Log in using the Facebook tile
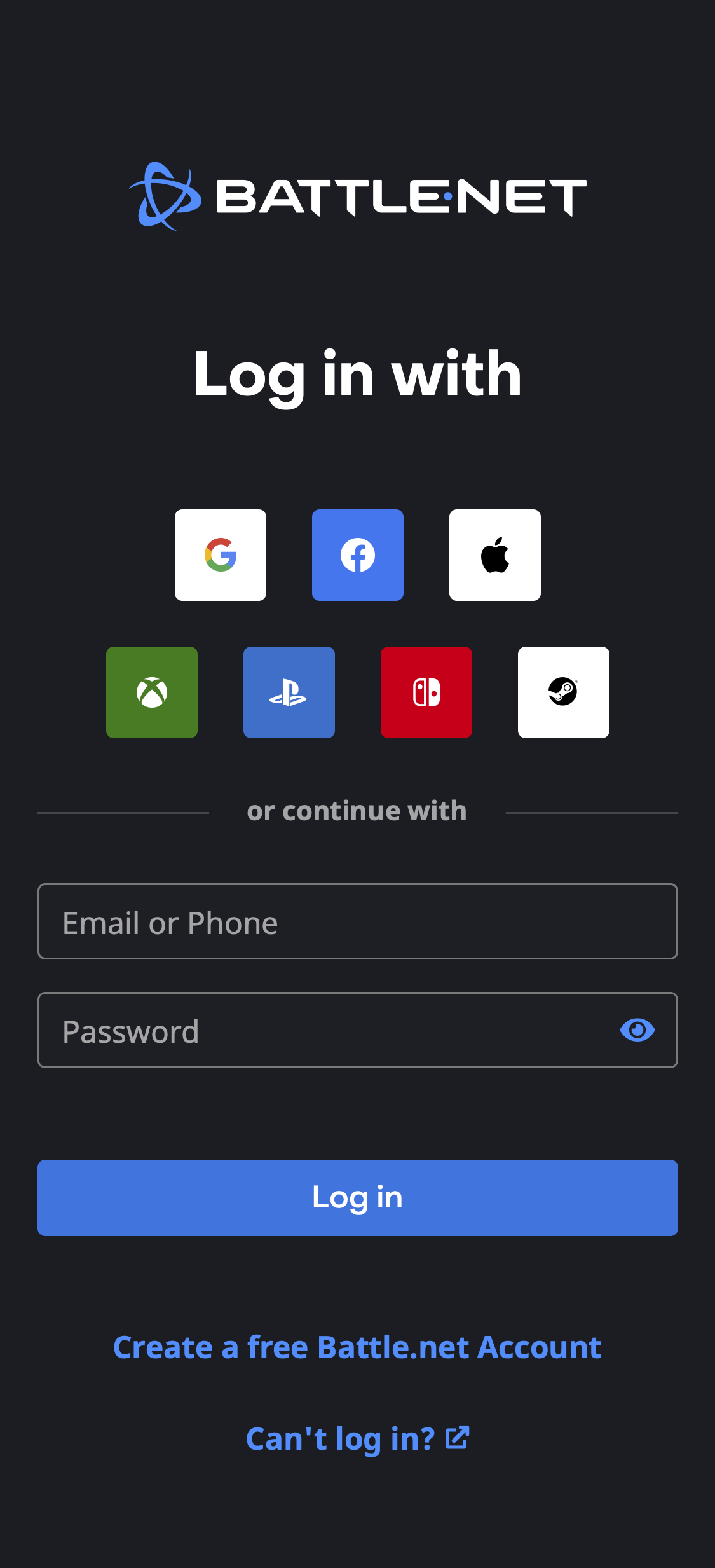The image size is (715, 1568). click(x=357, y=554)
